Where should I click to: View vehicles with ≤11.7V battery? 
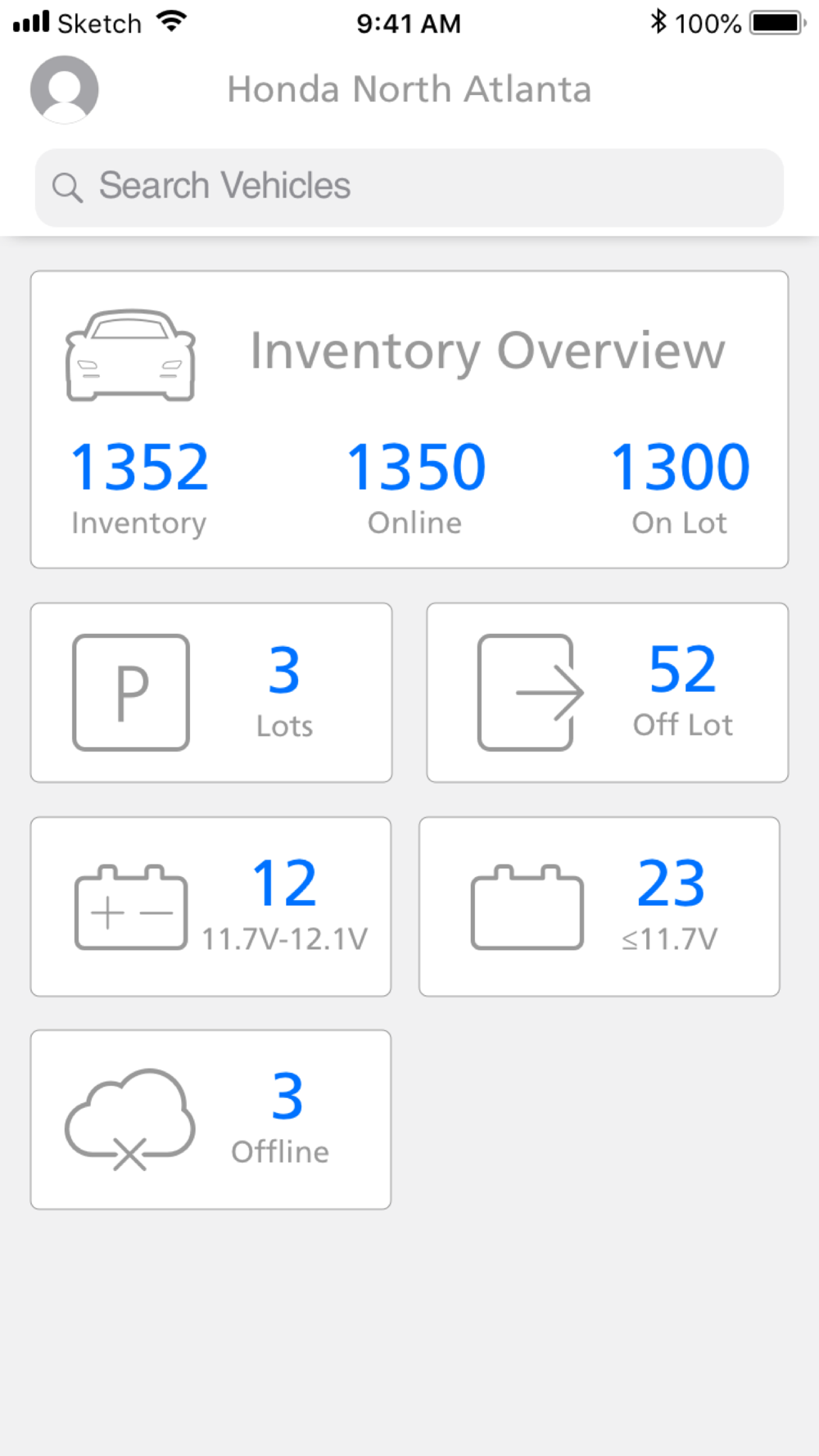600,907
